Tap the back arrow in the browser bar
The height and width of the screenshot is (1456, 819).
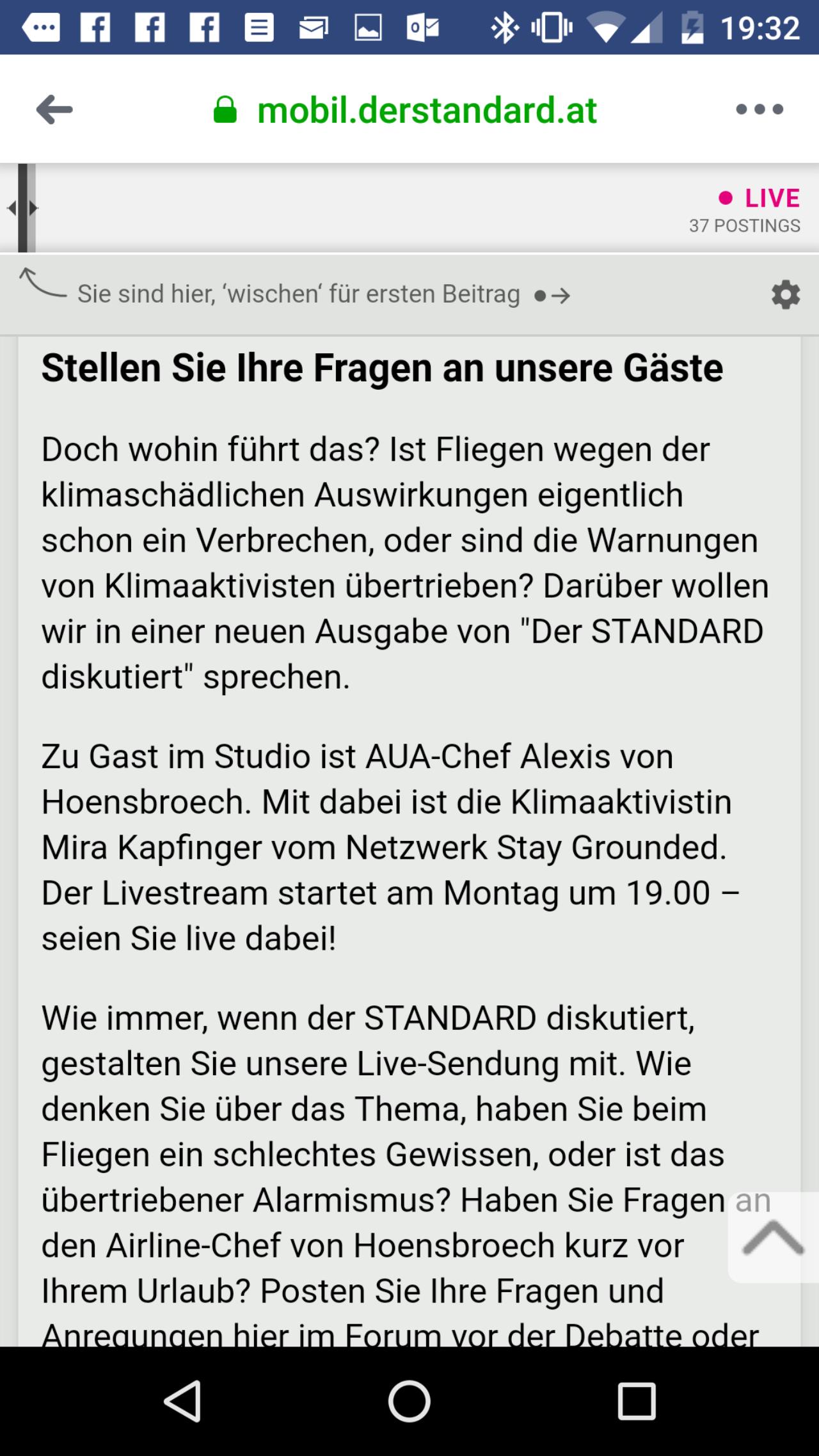(x=54, y=109)
